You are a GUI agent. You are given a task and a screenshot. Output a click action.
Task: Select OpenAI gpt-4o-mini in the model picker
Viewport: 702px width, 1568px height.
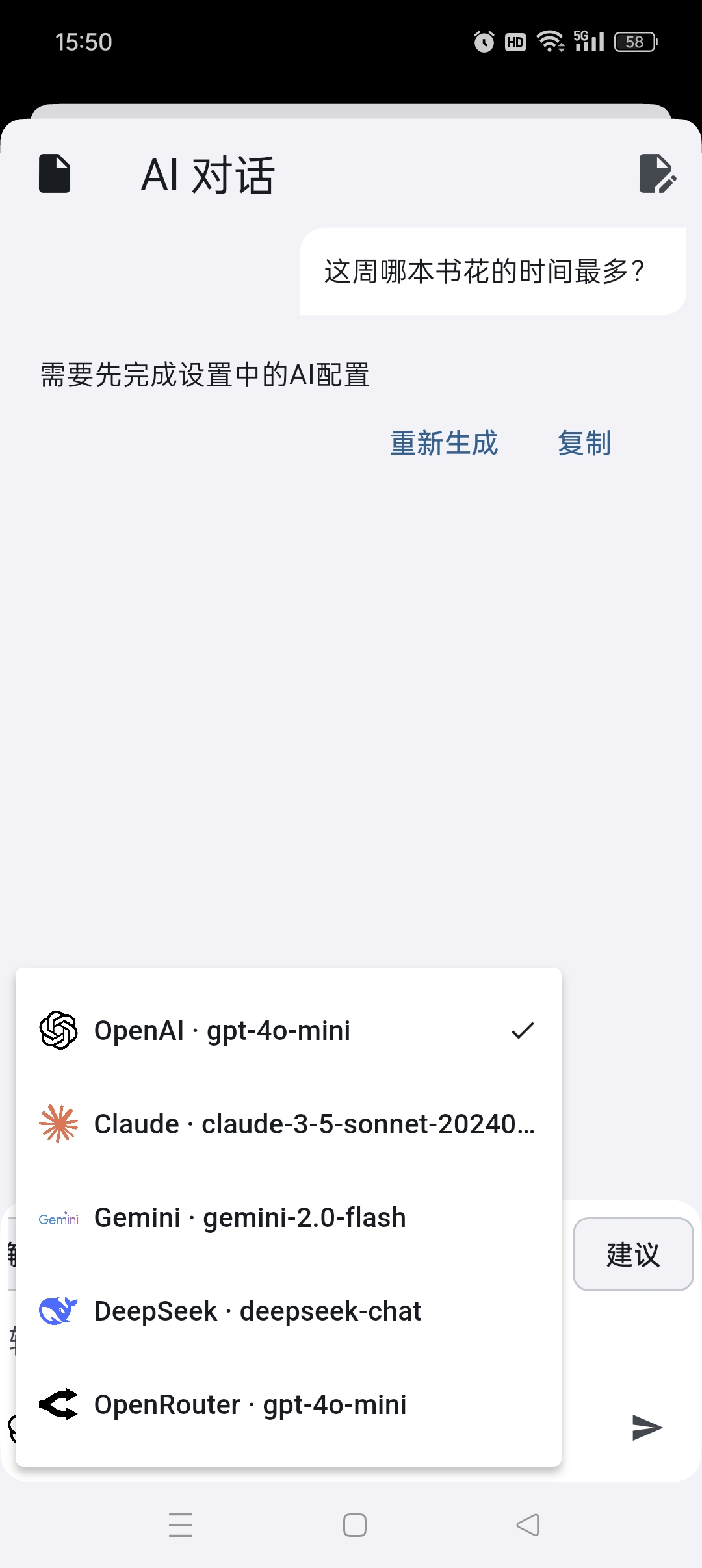[x=221, y=1030]
